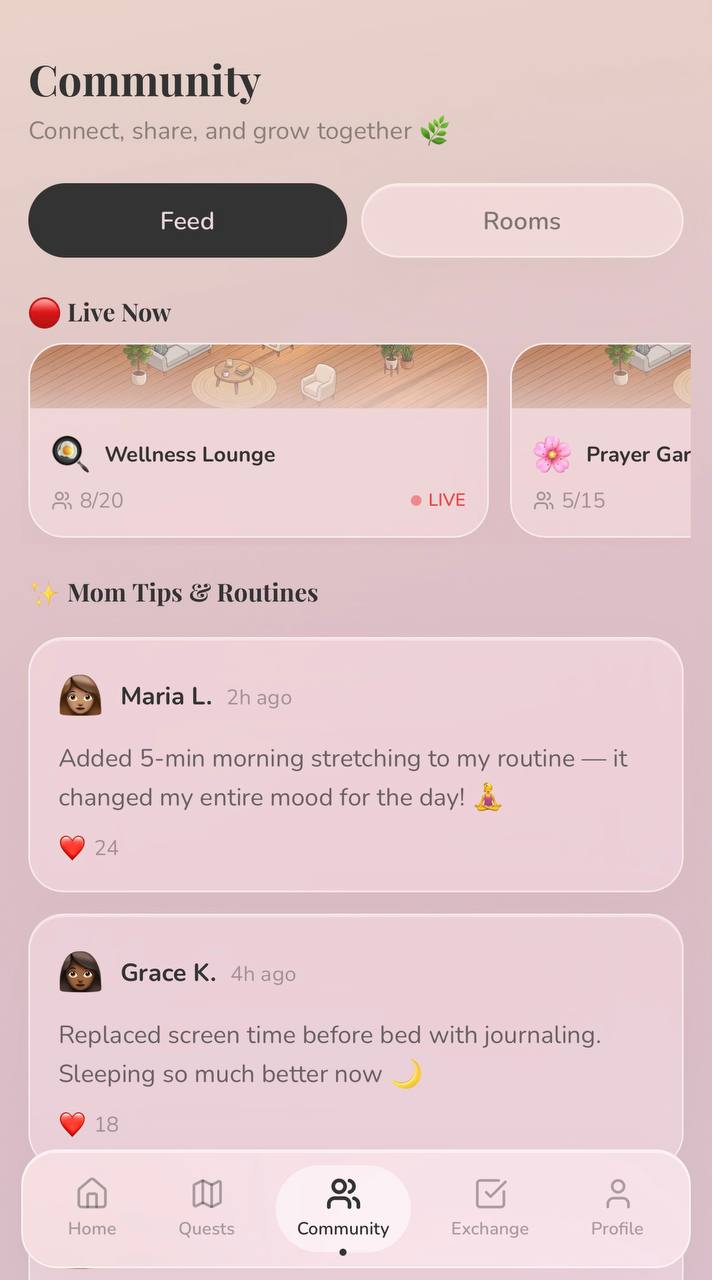Open the Prayer Garden live room card

point(601,441)
